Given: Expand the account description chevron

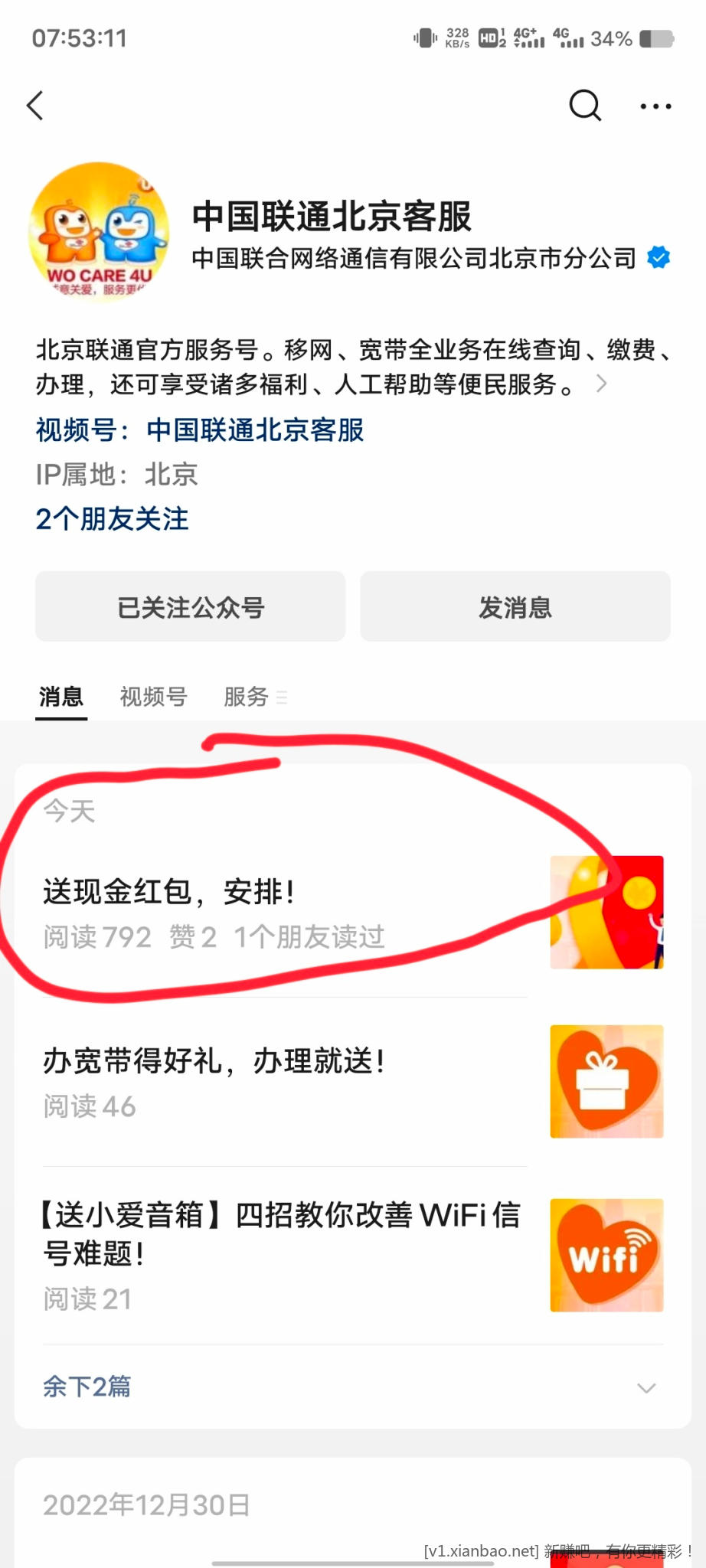Looking at the screenshot, I should pos(601,384).
